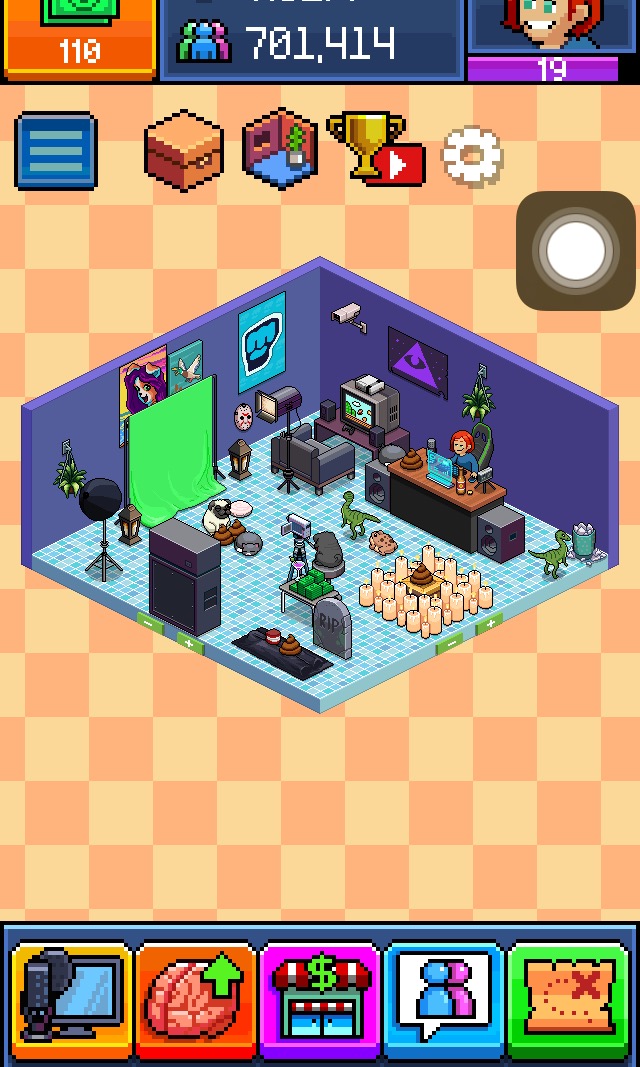Image resolution: width=640 pixels, height=1067 pixels.
Task: Tap the player avatar profile
Action: [x=550, y=28]
